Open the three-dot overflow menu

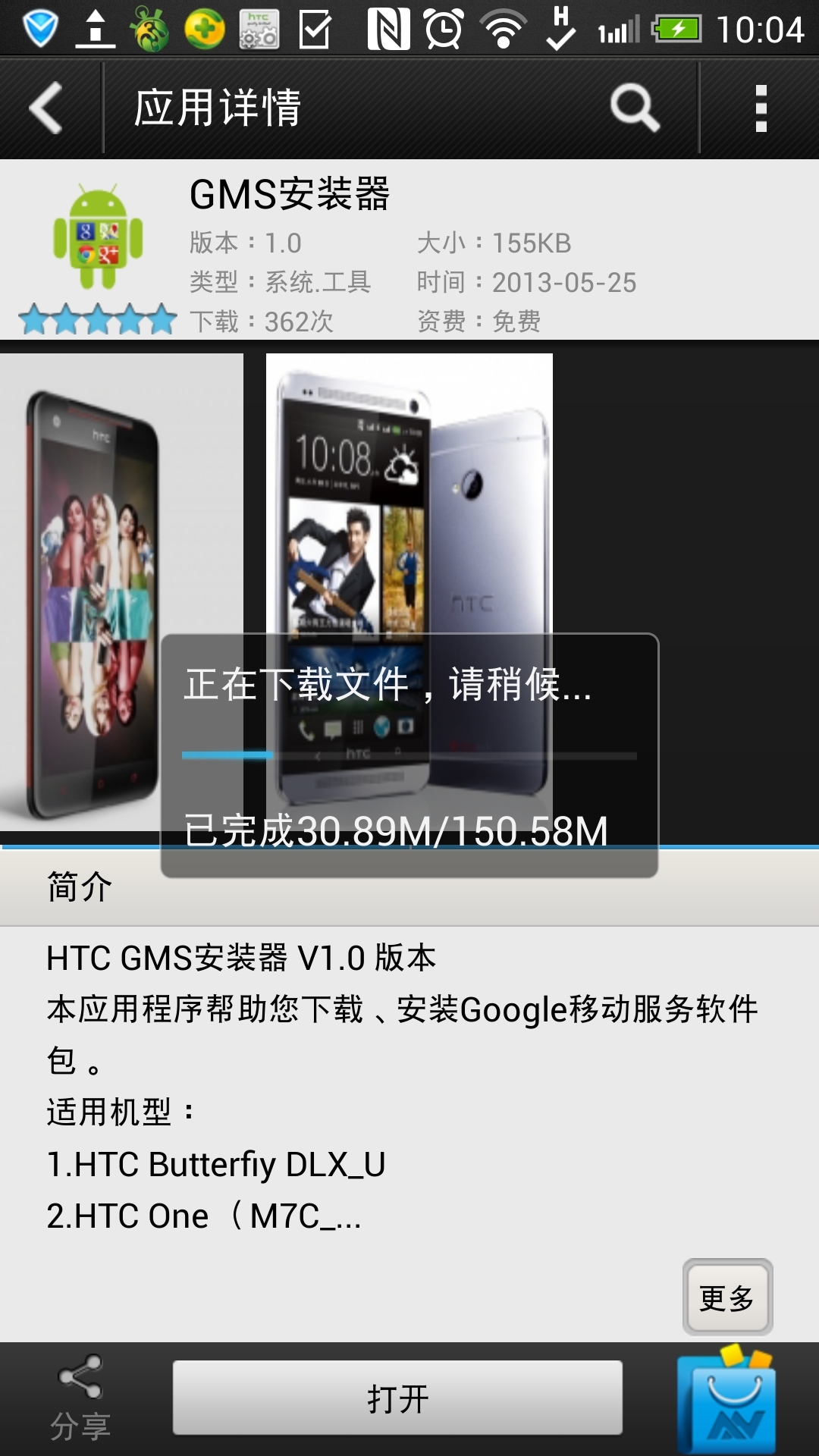coord(761,108)
